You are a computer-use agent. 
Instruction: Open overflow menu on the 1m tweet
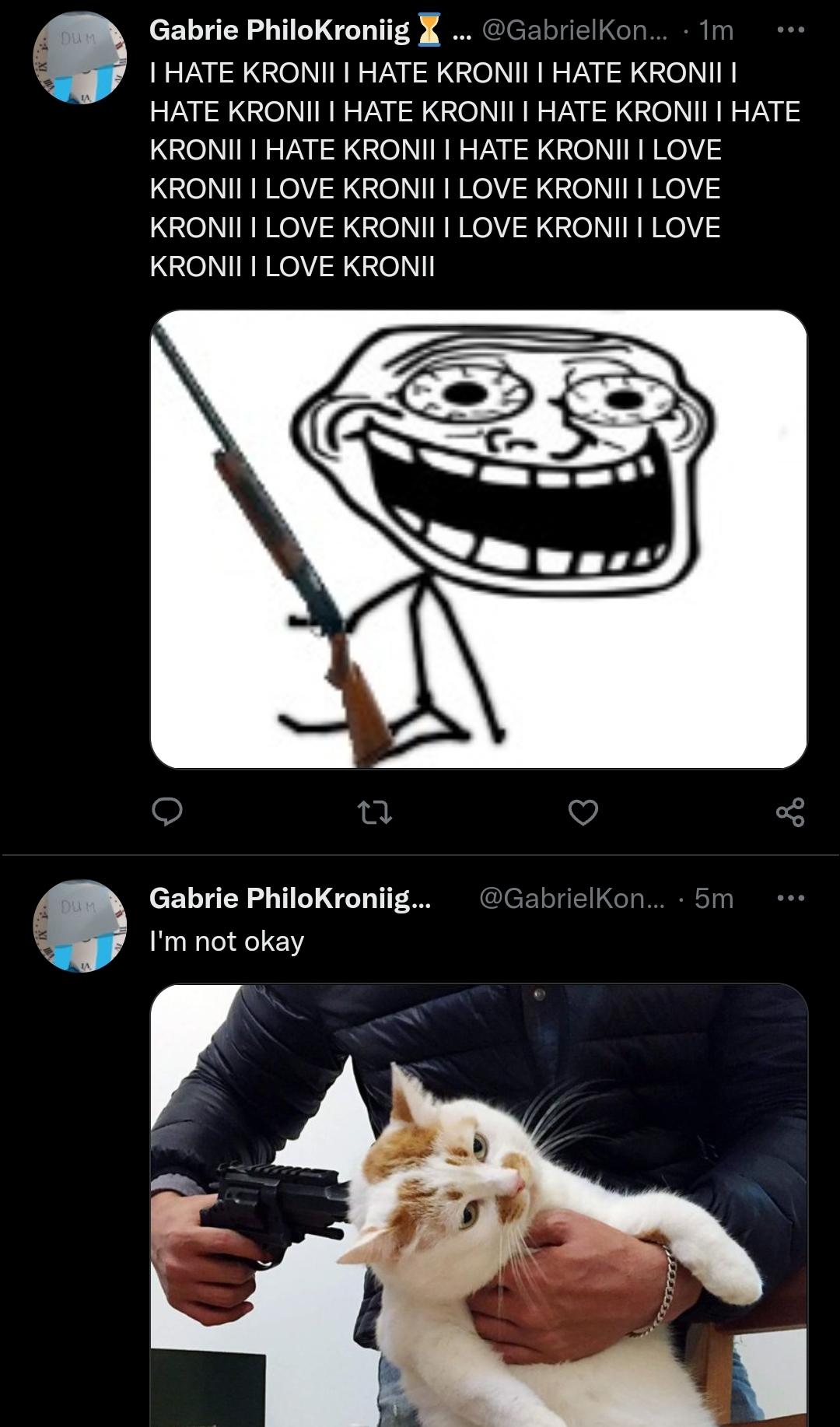click(791, 30)
